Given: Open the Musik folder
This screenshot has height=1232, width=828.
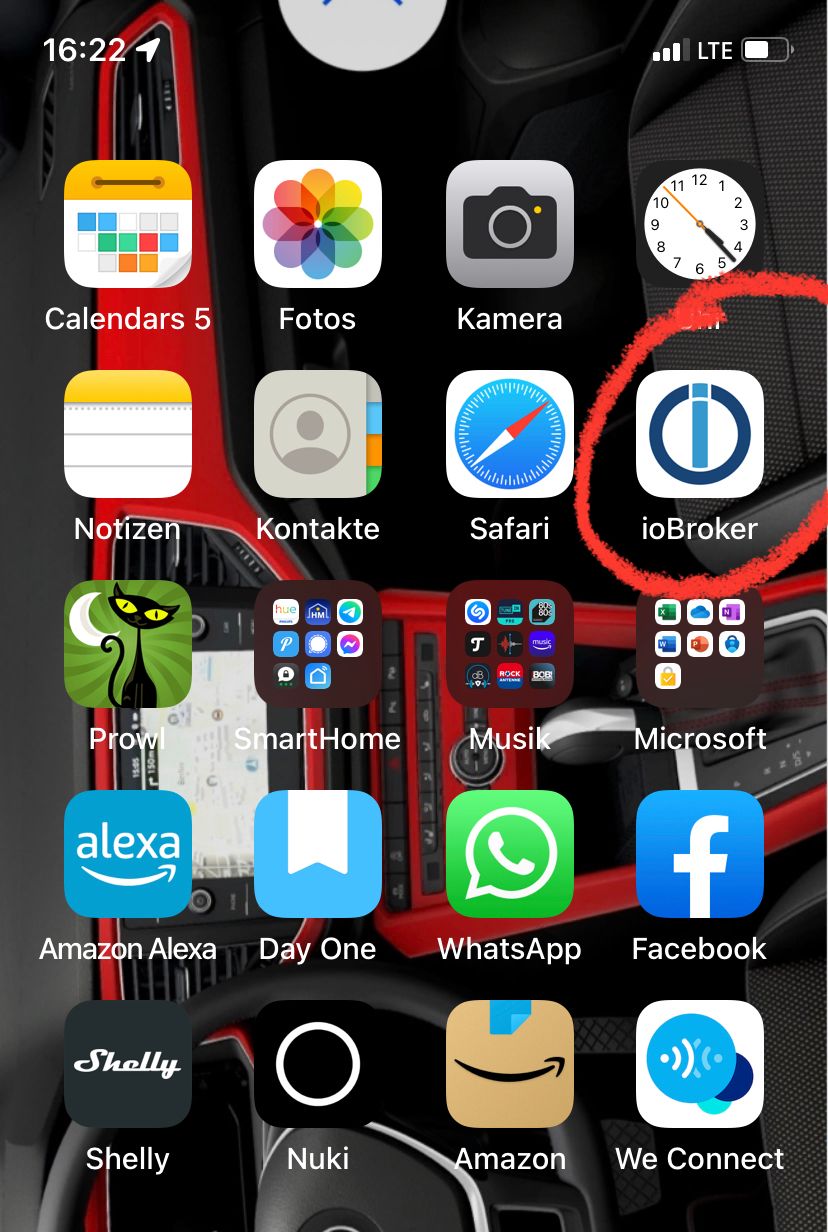Looking at the screenshot, I should (509, 644).
